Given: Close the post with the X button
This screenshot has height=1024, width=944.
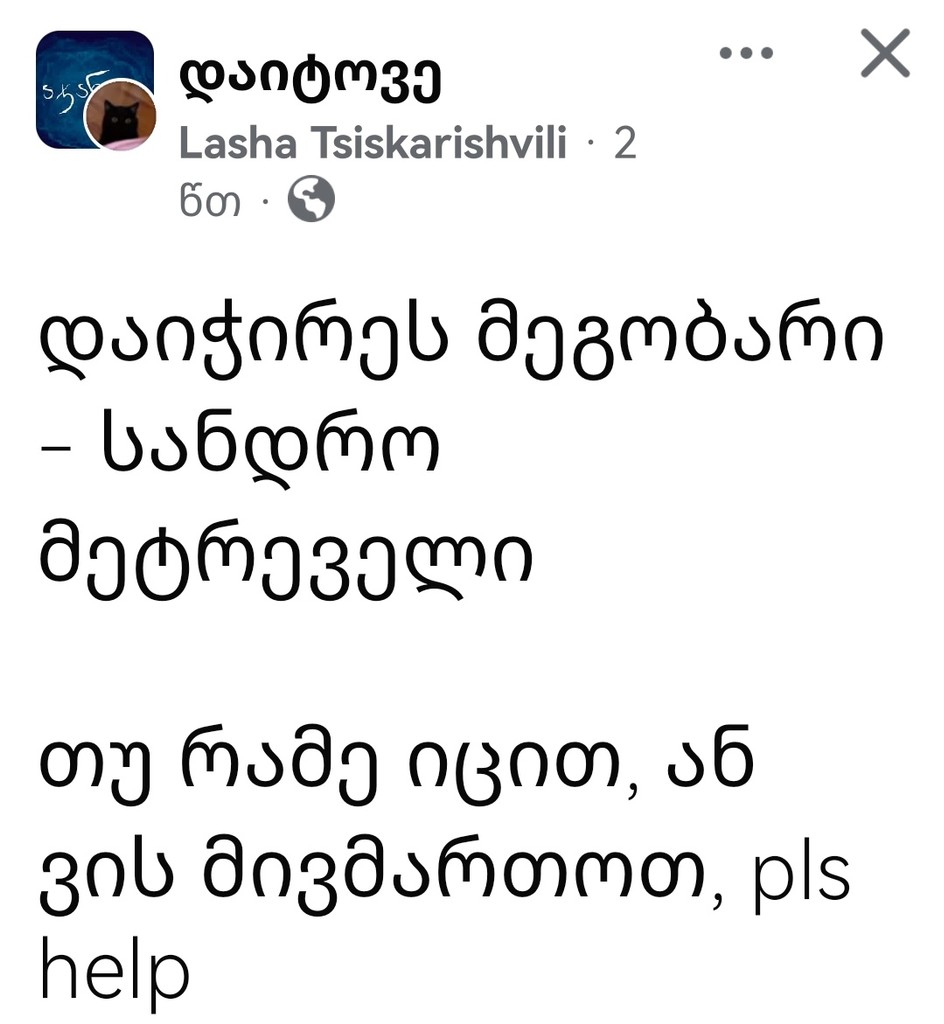Looking at the screenshot, I should [x=883, y=55].
